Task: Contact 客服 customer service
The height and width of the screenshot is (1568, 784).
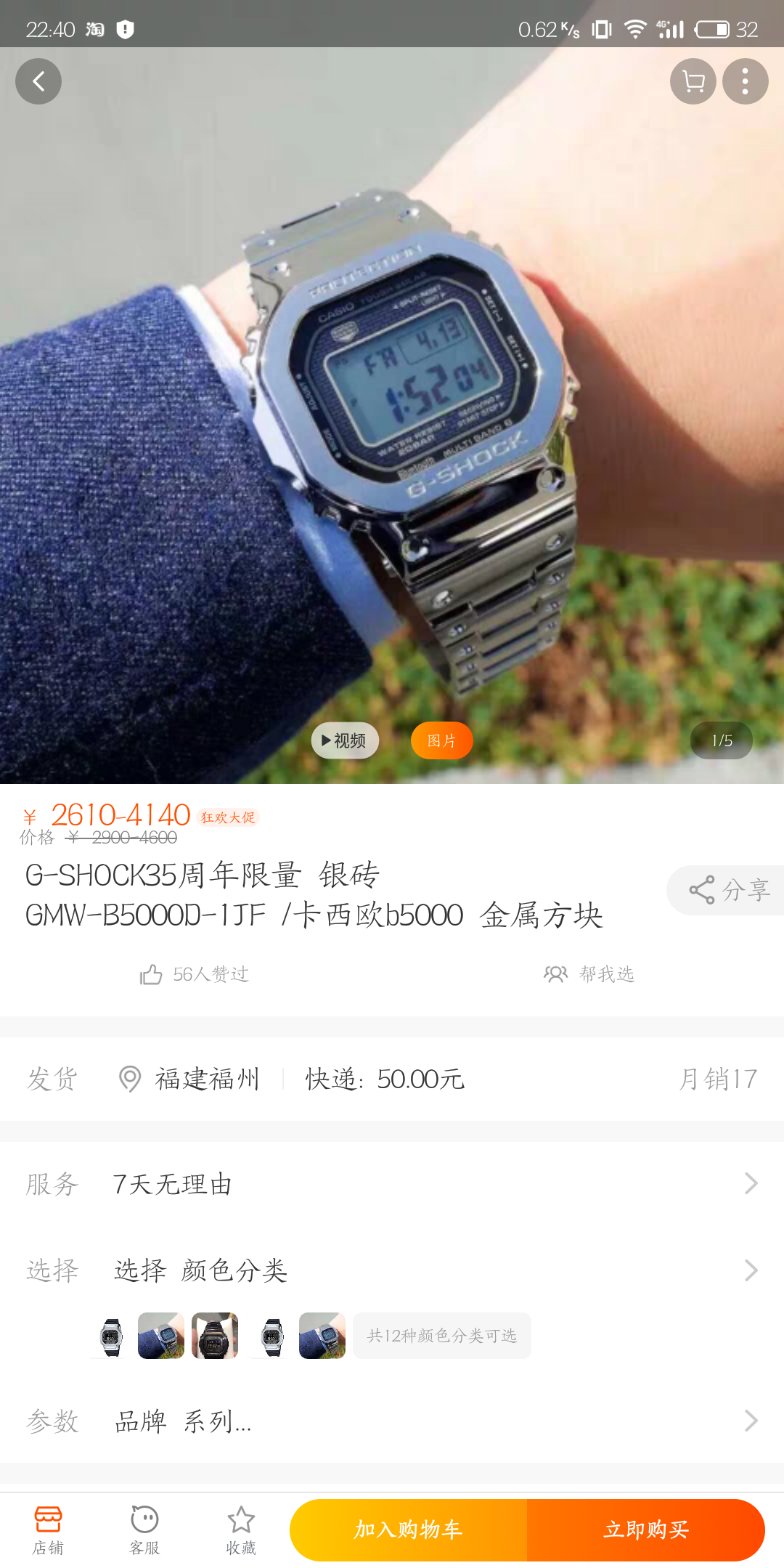Action: 144,1529
